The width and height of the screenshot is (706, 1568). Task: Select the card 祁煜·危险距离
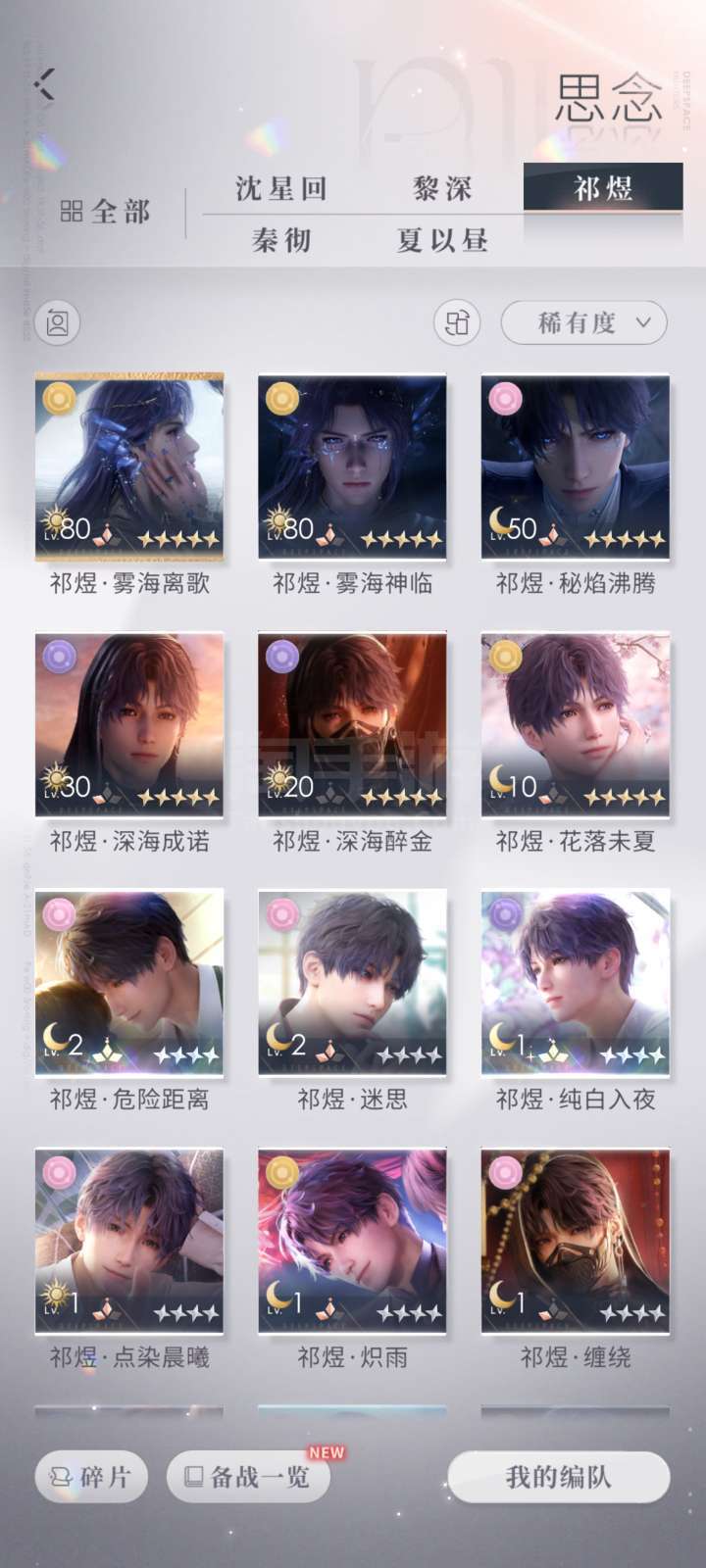point(129,983)
